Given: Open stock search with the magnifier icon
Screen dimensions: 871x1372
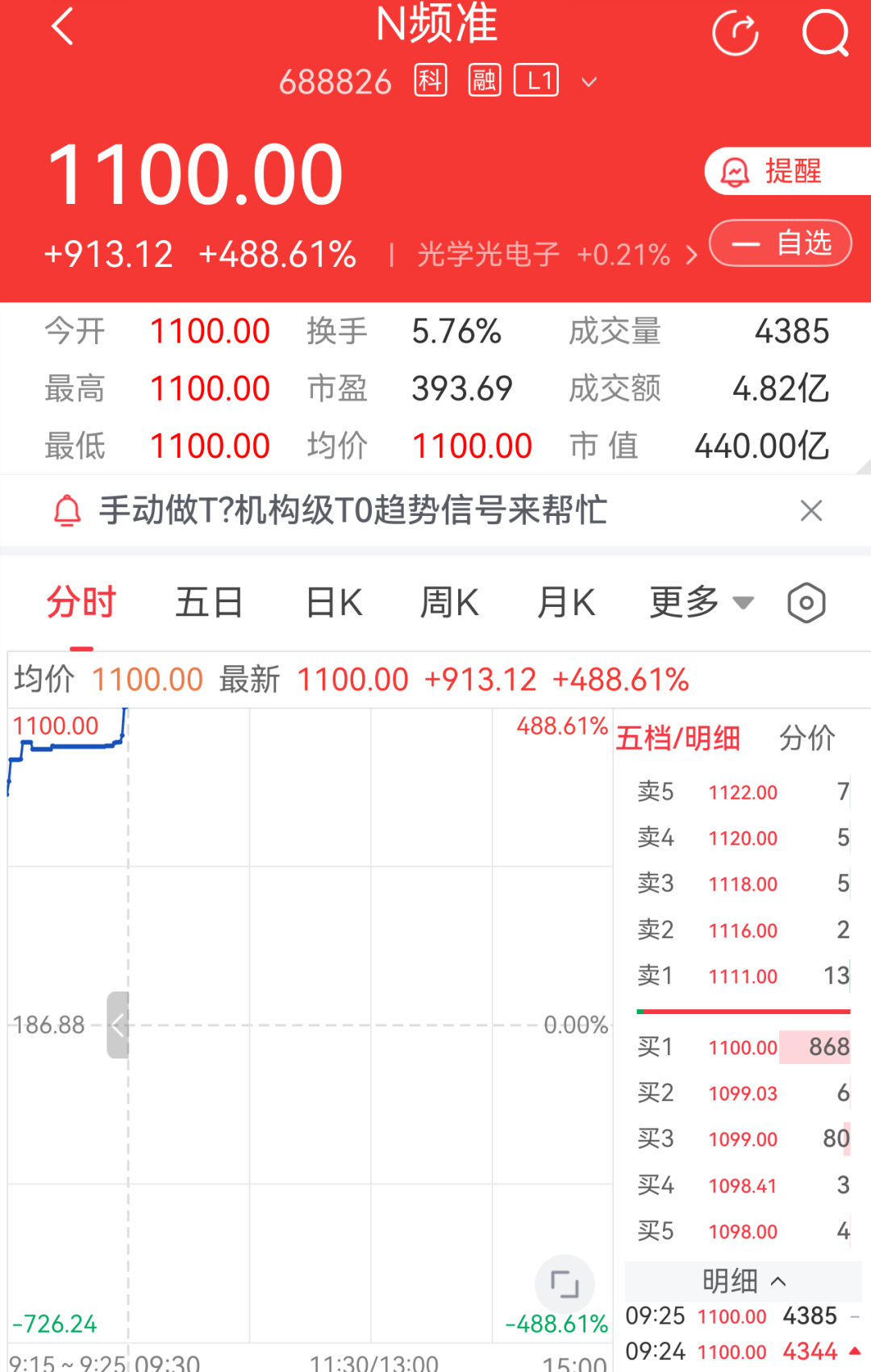Looking at the screenshot, I should coord(826,34).
